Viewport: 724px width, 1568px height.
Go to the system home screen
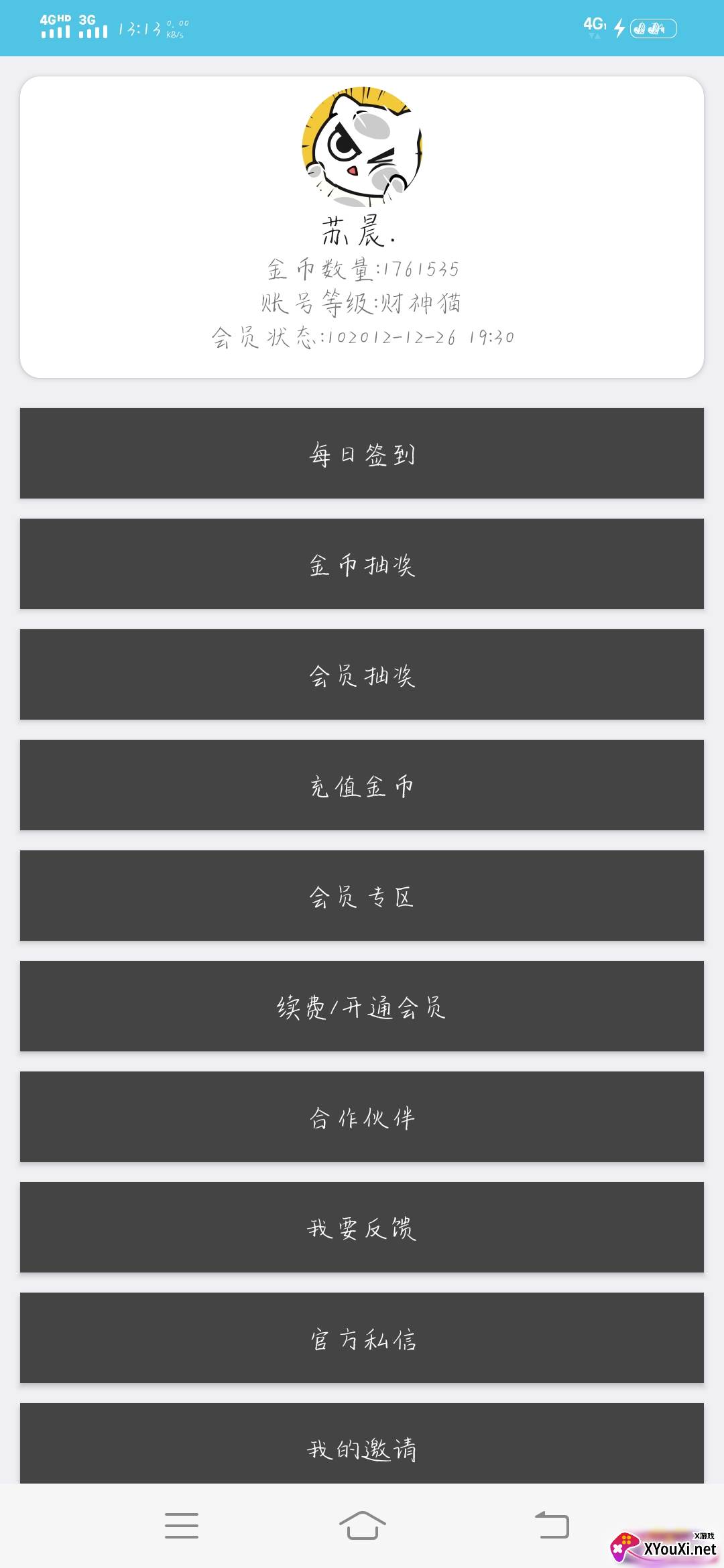tap(362, 1525)
